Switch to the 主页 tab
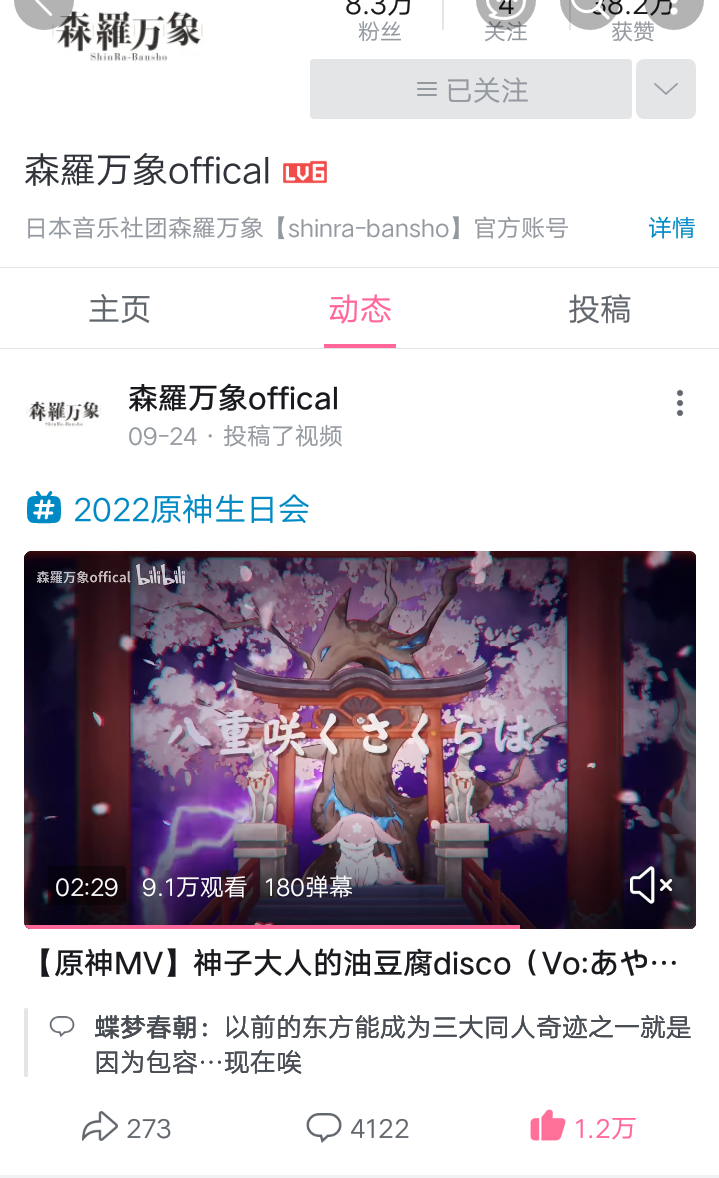Screen dimensions: 719x1178 tap(120, 309)
